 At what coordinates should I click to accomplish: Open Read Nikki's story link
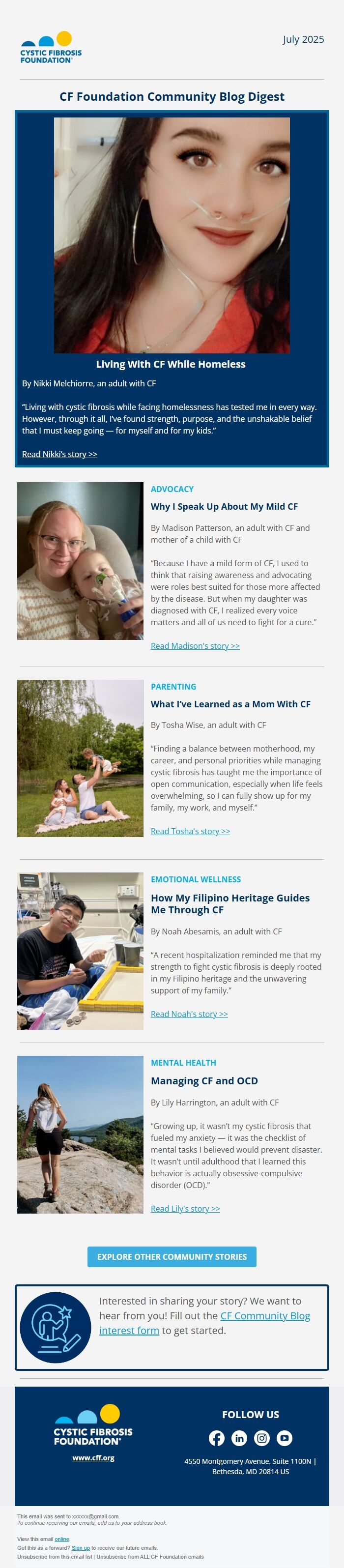[x=59, y=454]
